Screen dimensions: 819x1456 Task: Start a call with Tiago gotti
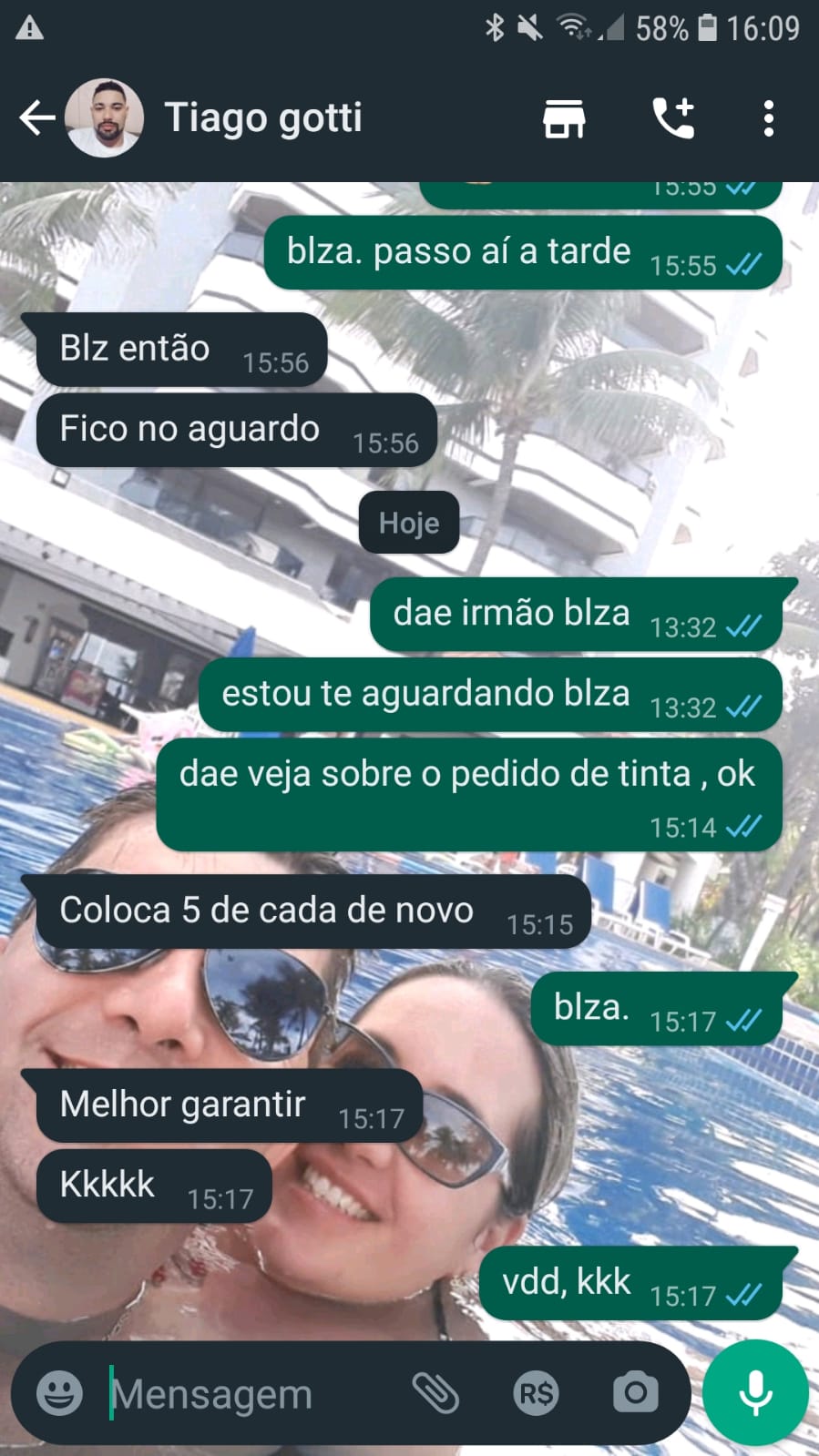(673, 118)
